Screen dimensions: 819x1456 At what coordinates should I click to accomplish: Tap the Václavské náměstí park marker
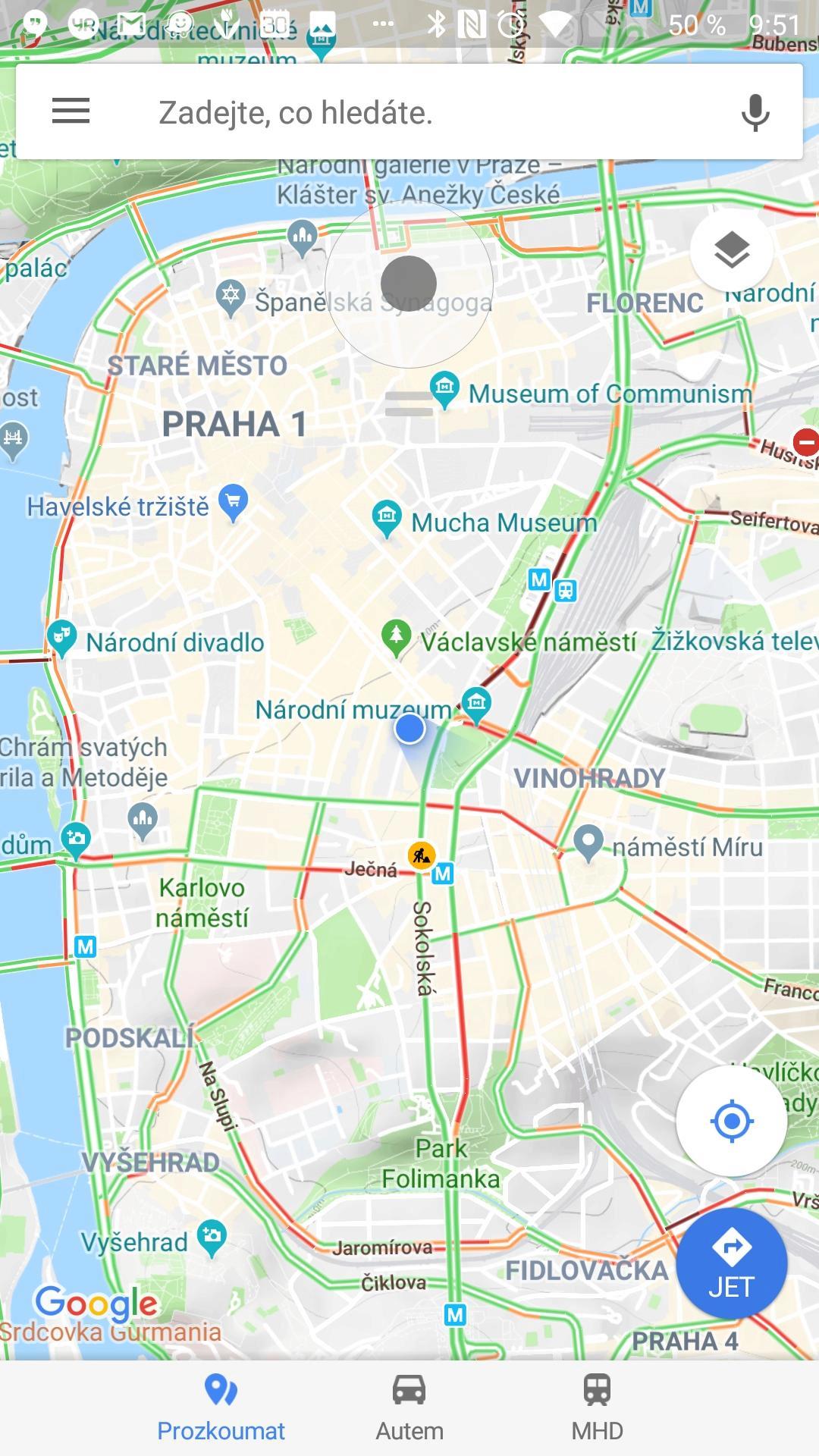point(396,639)
